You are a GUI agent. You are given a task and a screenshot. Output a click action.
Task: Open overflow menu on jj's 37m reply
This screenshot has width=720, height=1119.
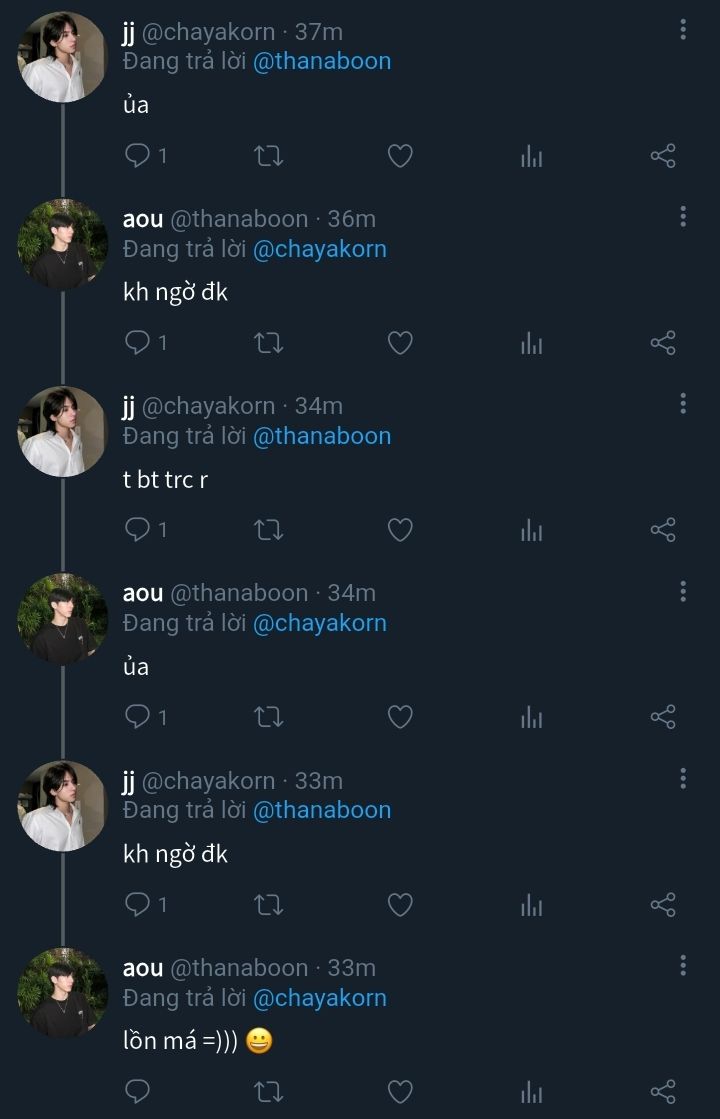coord(683,29)
